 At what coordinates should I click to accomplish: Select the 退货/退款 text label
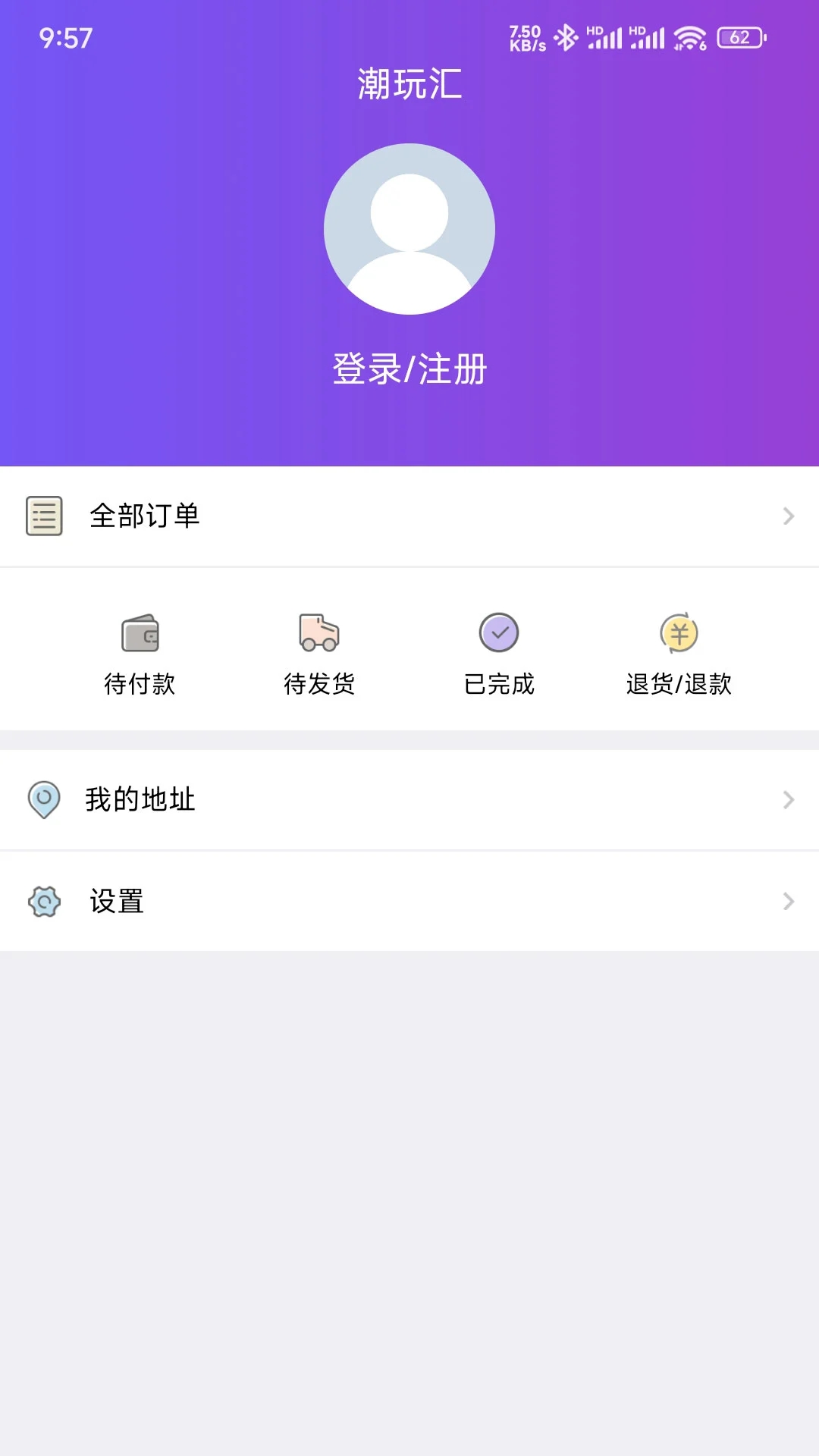(x=679, y=685)
